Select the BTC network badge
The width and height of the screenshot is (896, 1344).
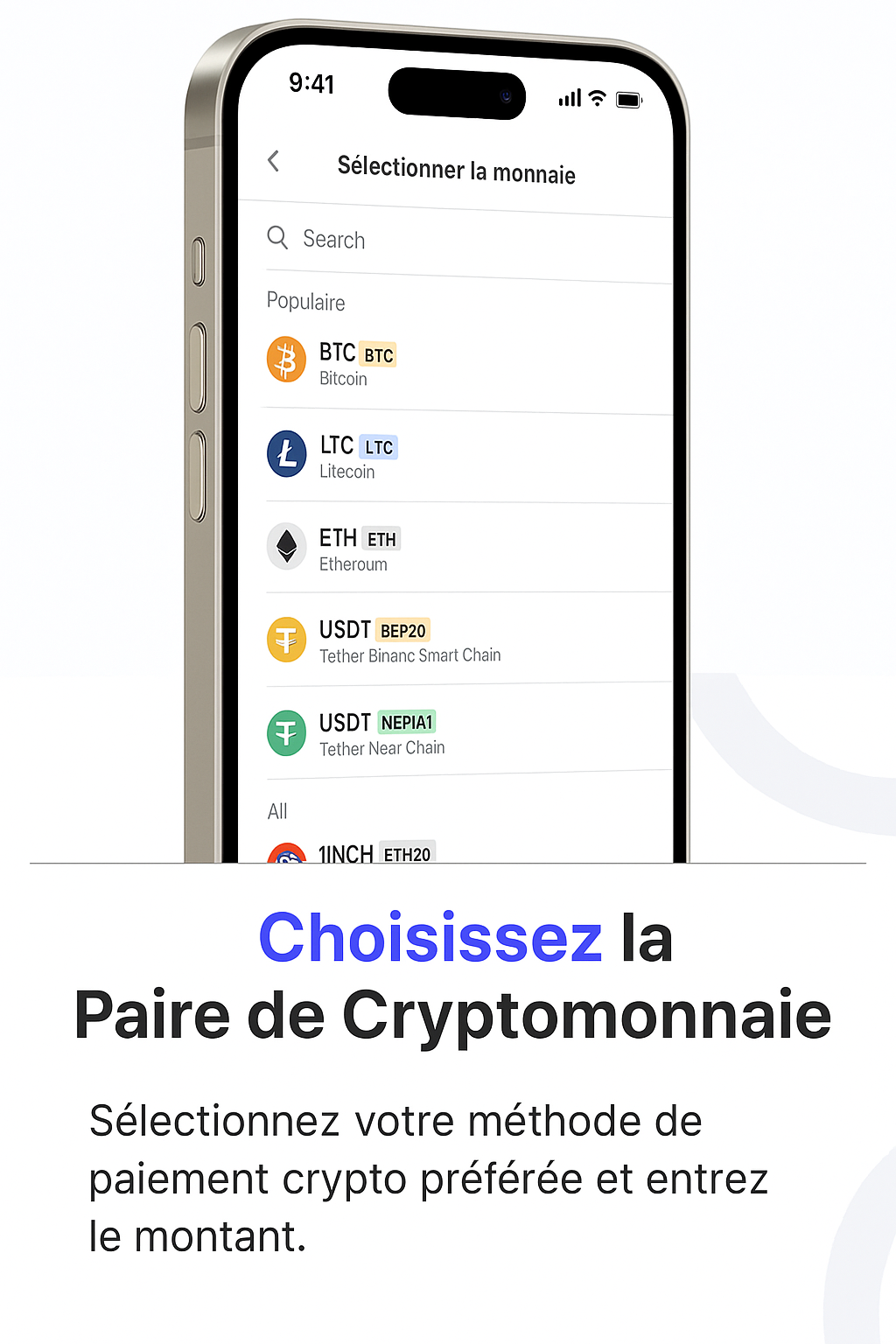pyautogui.click(x=377, y=354)
